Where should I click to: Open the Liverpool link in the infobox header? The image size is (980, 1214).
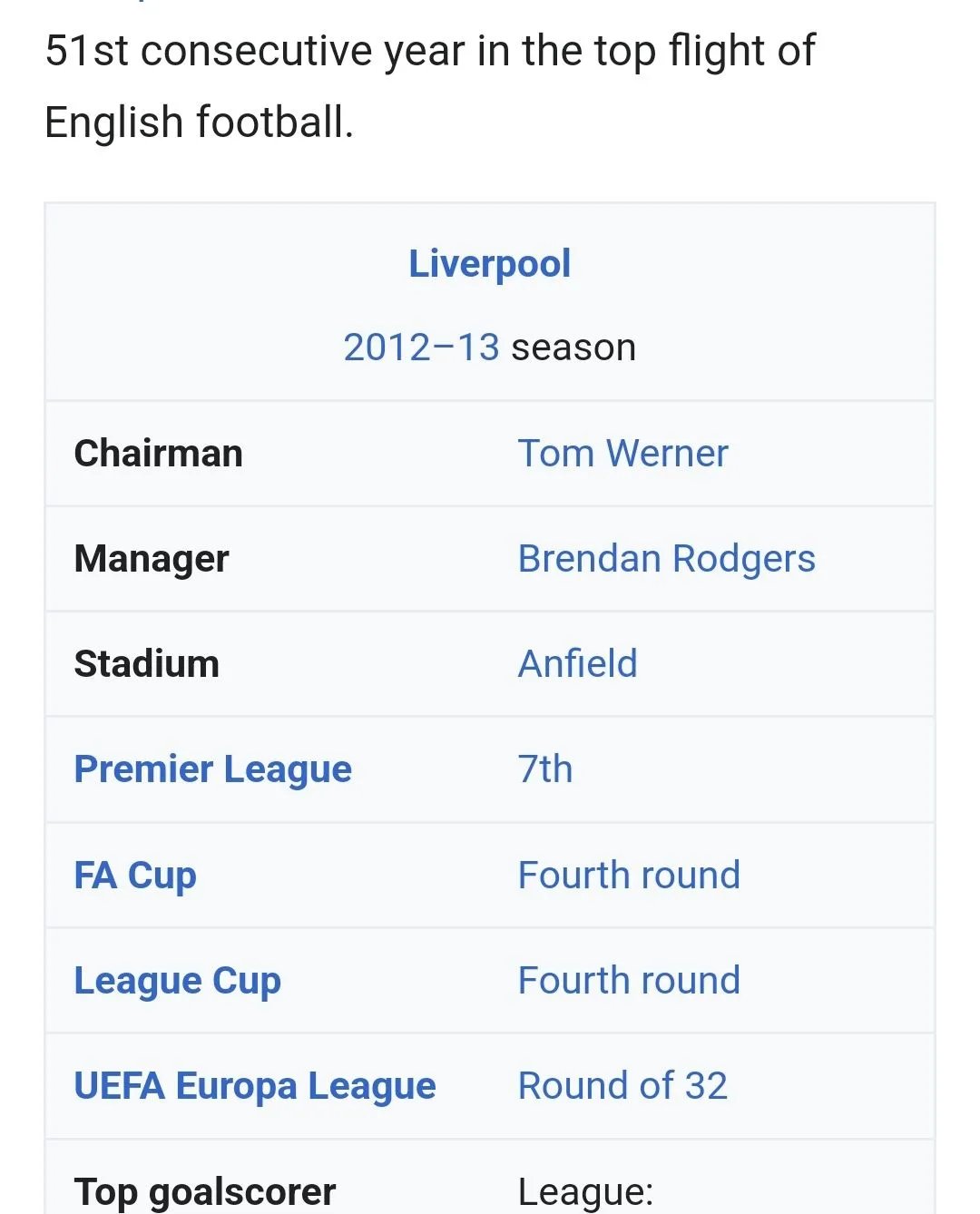pos(489,264)
